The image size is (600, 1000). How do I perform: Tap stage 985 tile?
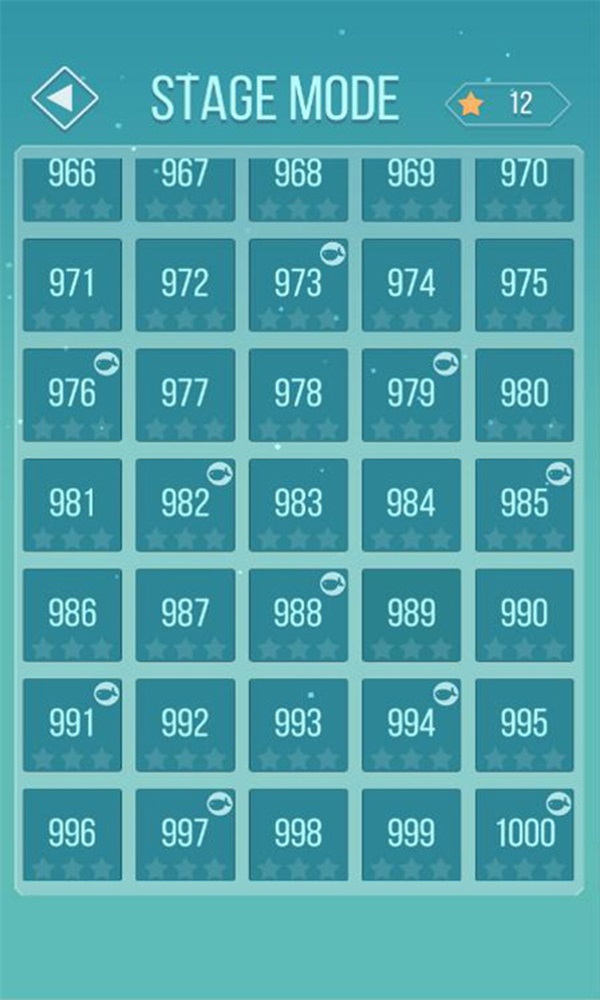click(x=524, y=505)
